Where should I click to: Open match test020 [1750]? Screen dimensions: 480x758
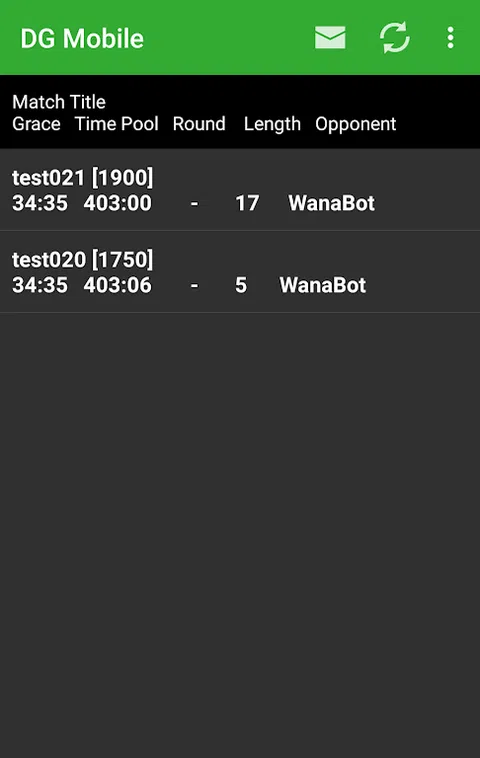tap(240, 272)
